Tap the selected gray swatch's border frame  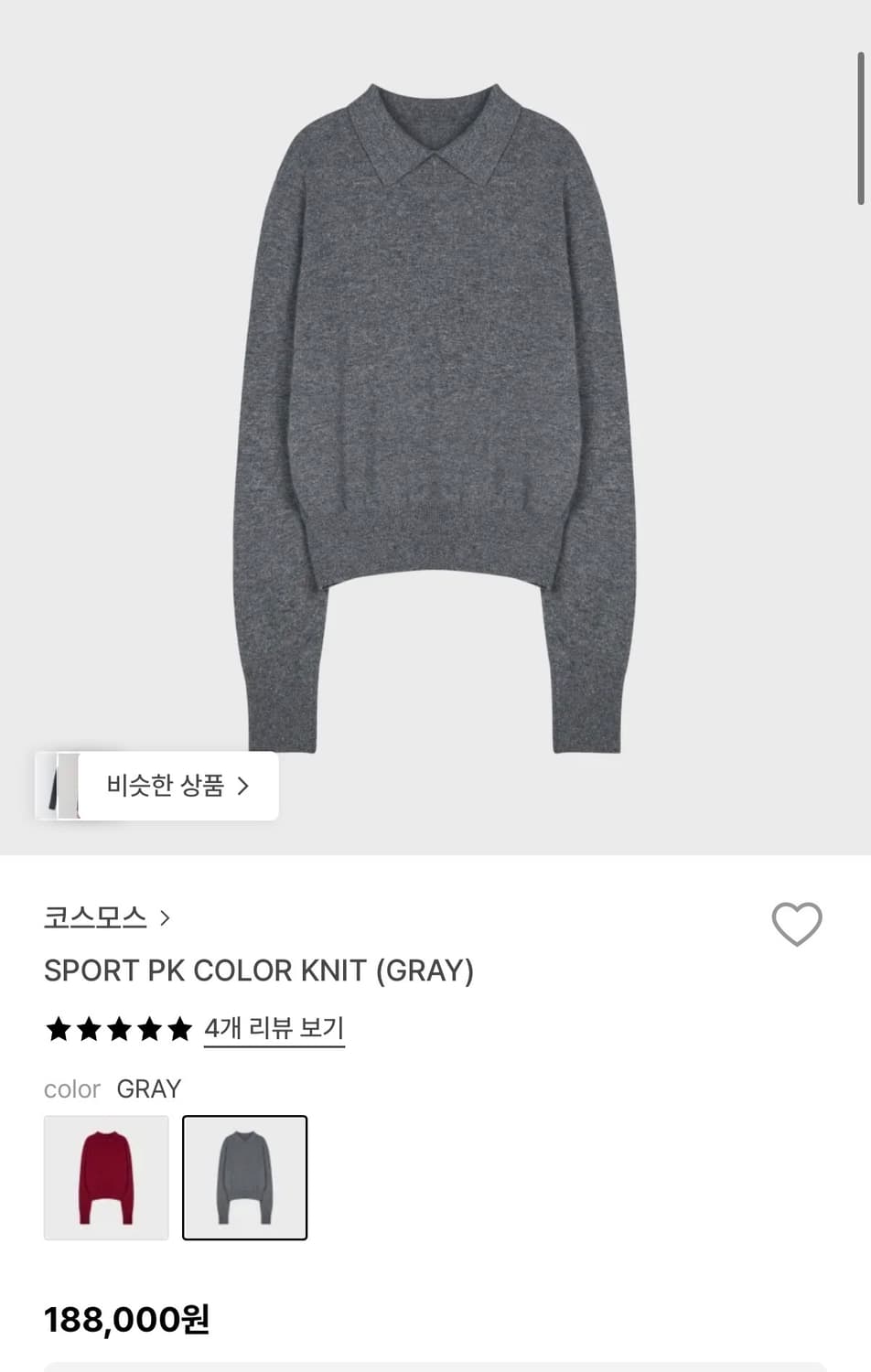point(244,1119)
